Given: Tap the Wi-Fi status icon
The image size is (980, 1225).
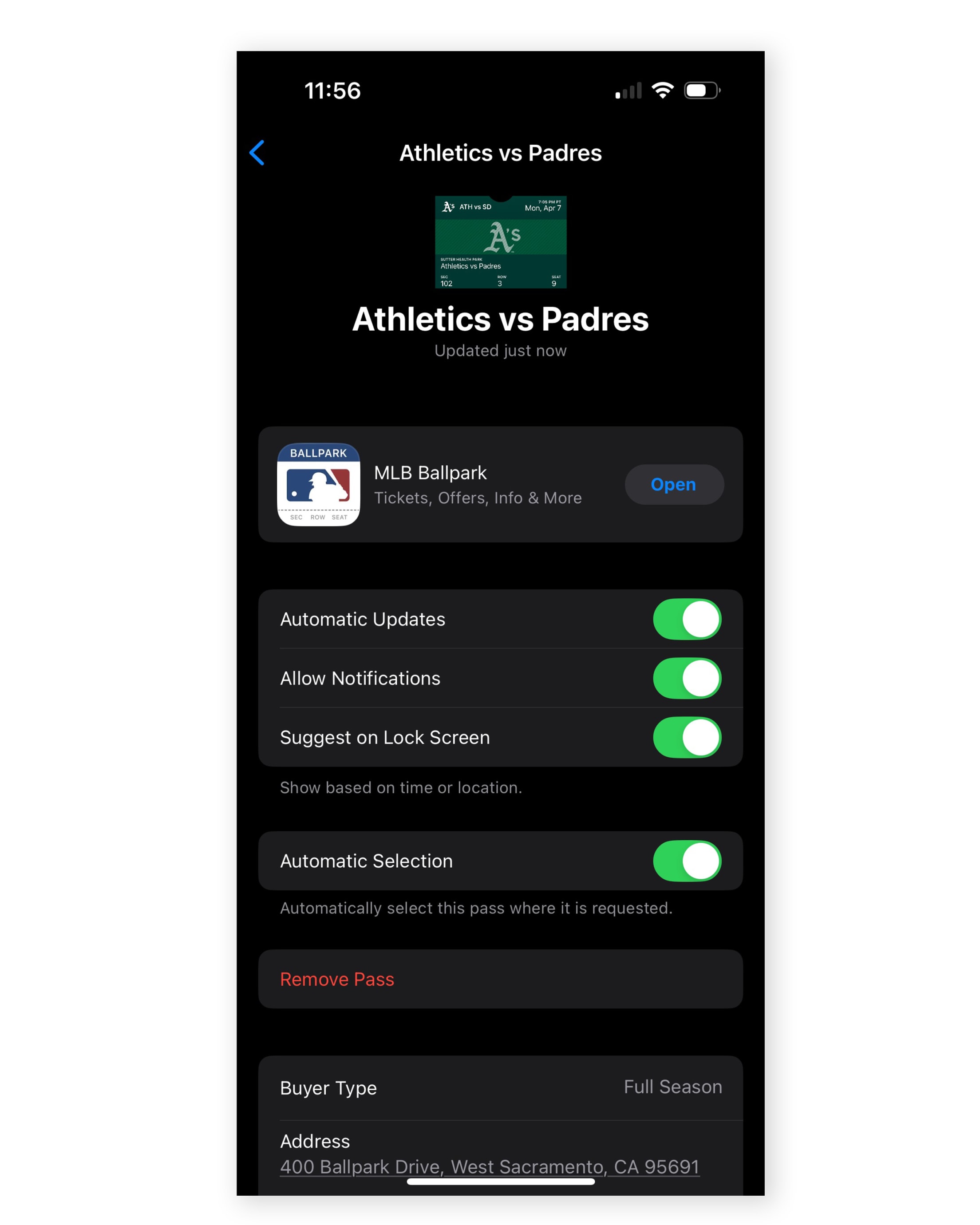Looking at the screenshot, I should (662, 89).
